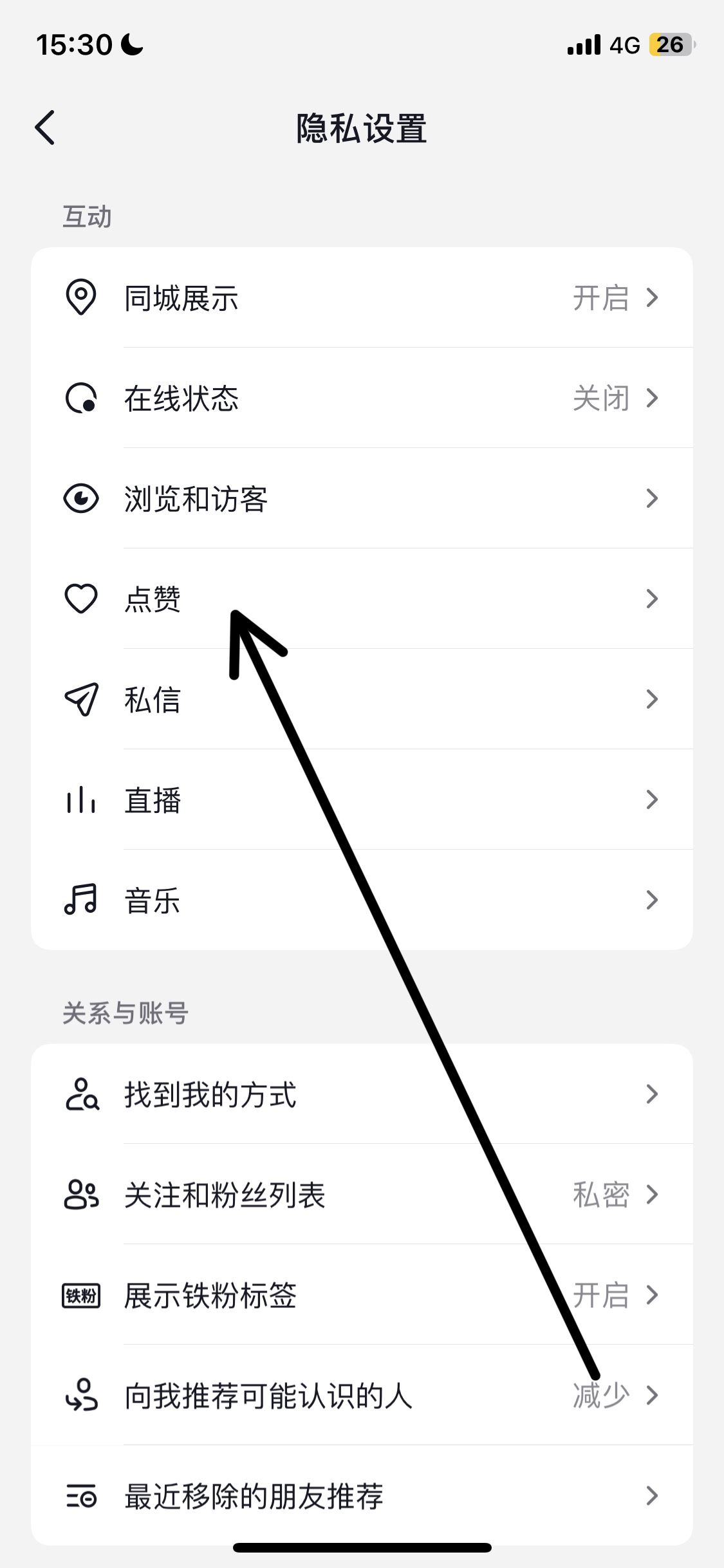Screen dimensions: 724x1568
Task: Select the music note icon beside 音乐
Action: pos(81,901)
